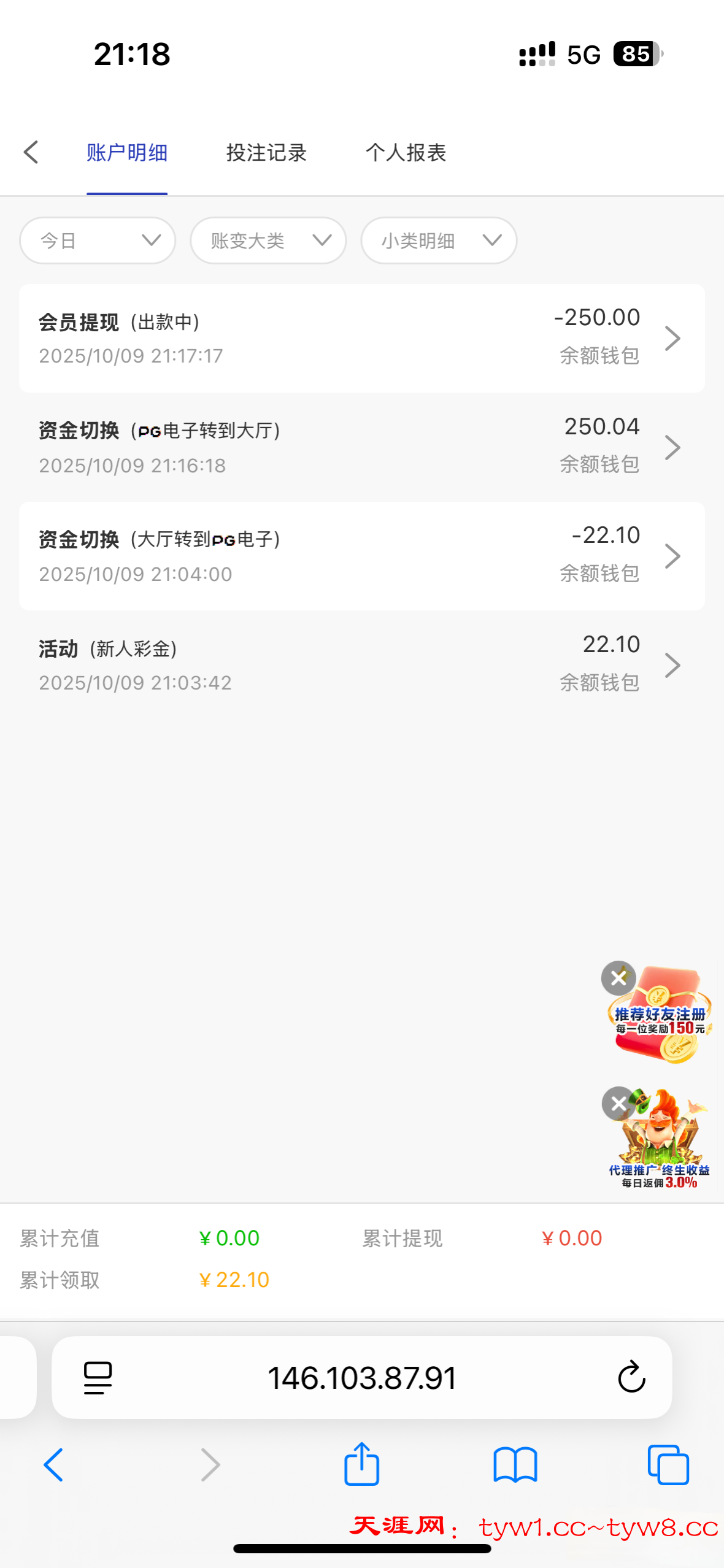Close the 代理推广 floating banner
Image resolution: width=724 pixels, height=1568 pixels.
point(618,1104)
